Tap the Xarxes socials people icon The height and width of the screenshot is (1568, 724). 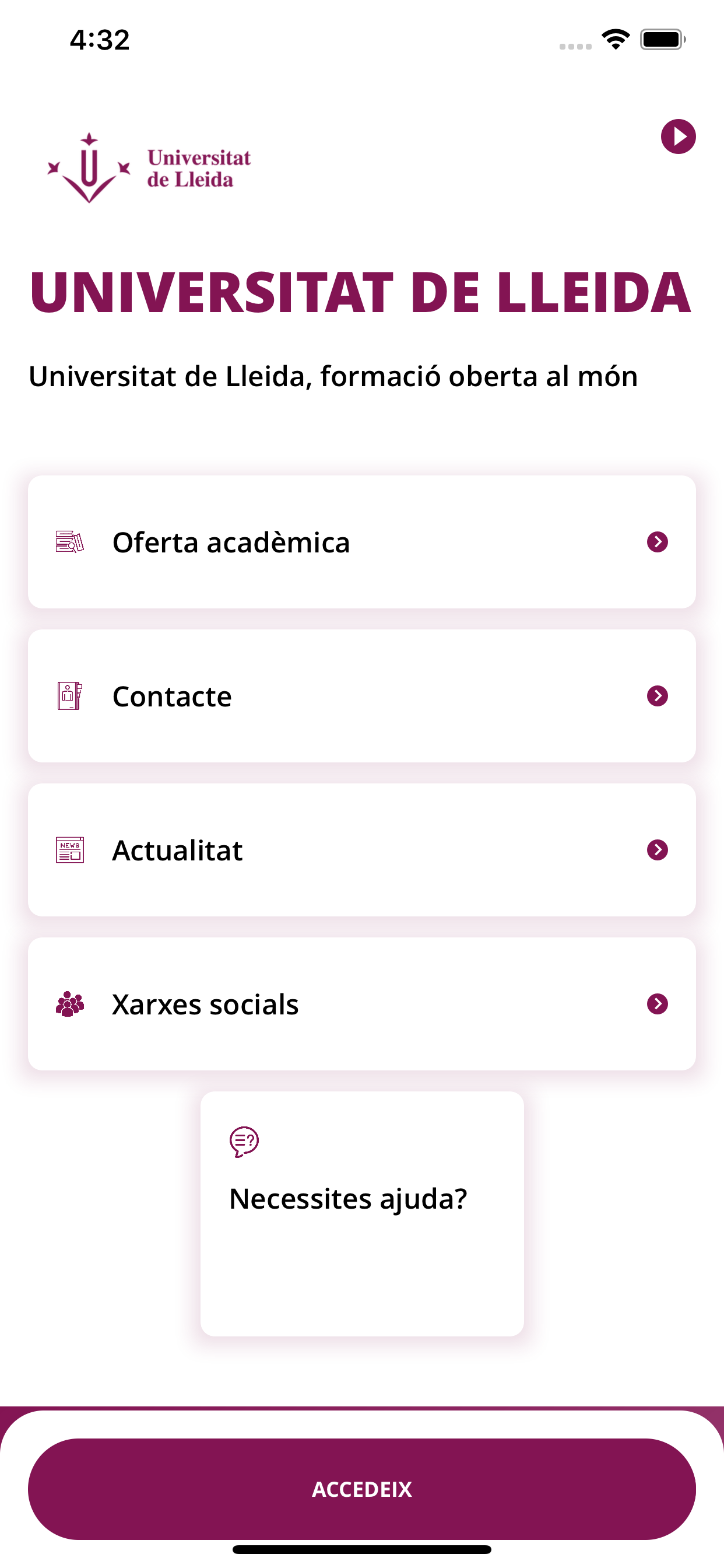tap(69, 1004)
